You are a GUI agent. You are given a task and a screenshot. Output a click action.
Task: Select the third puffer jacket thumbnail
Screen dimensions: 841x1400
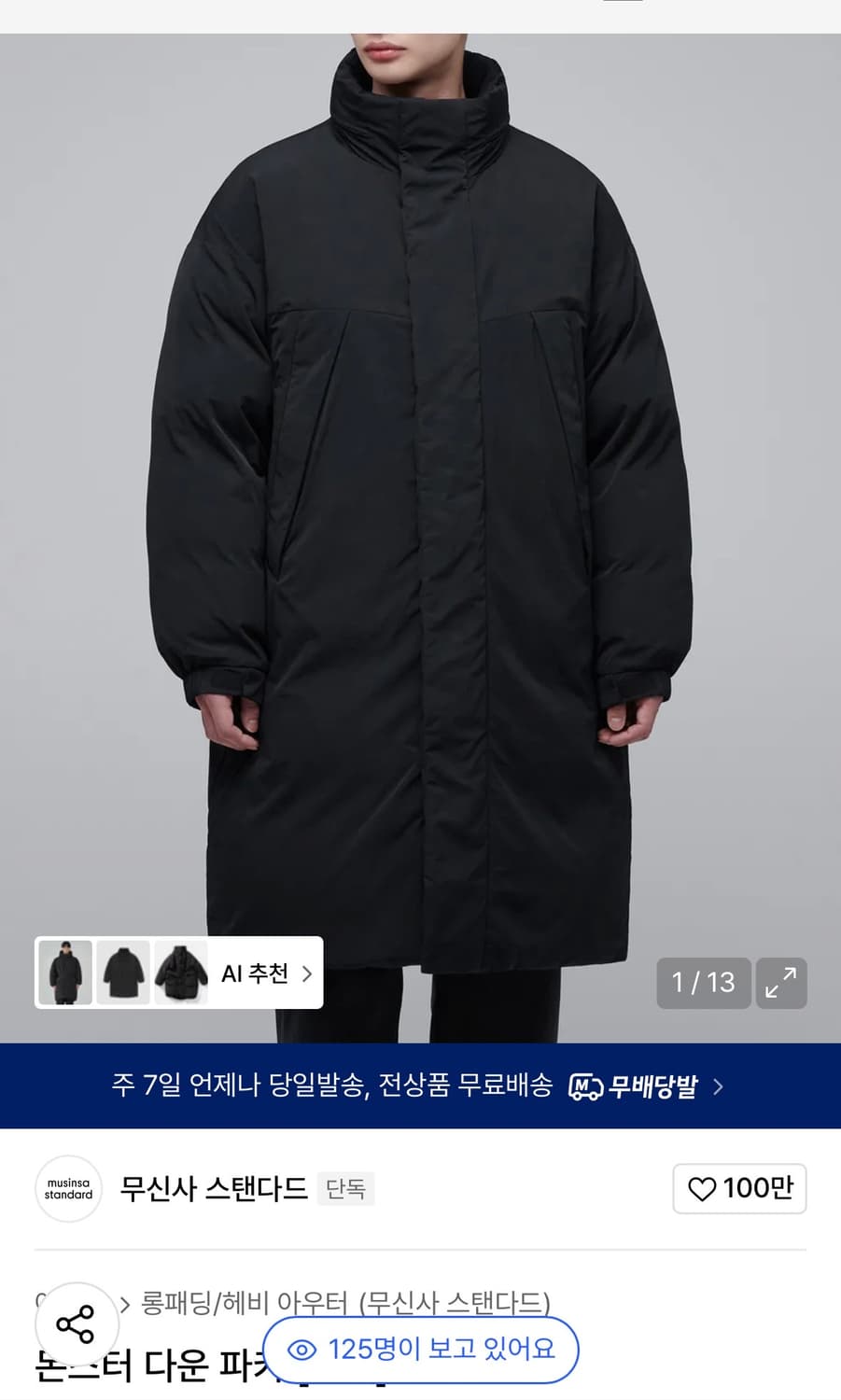(x=181, y=973)
